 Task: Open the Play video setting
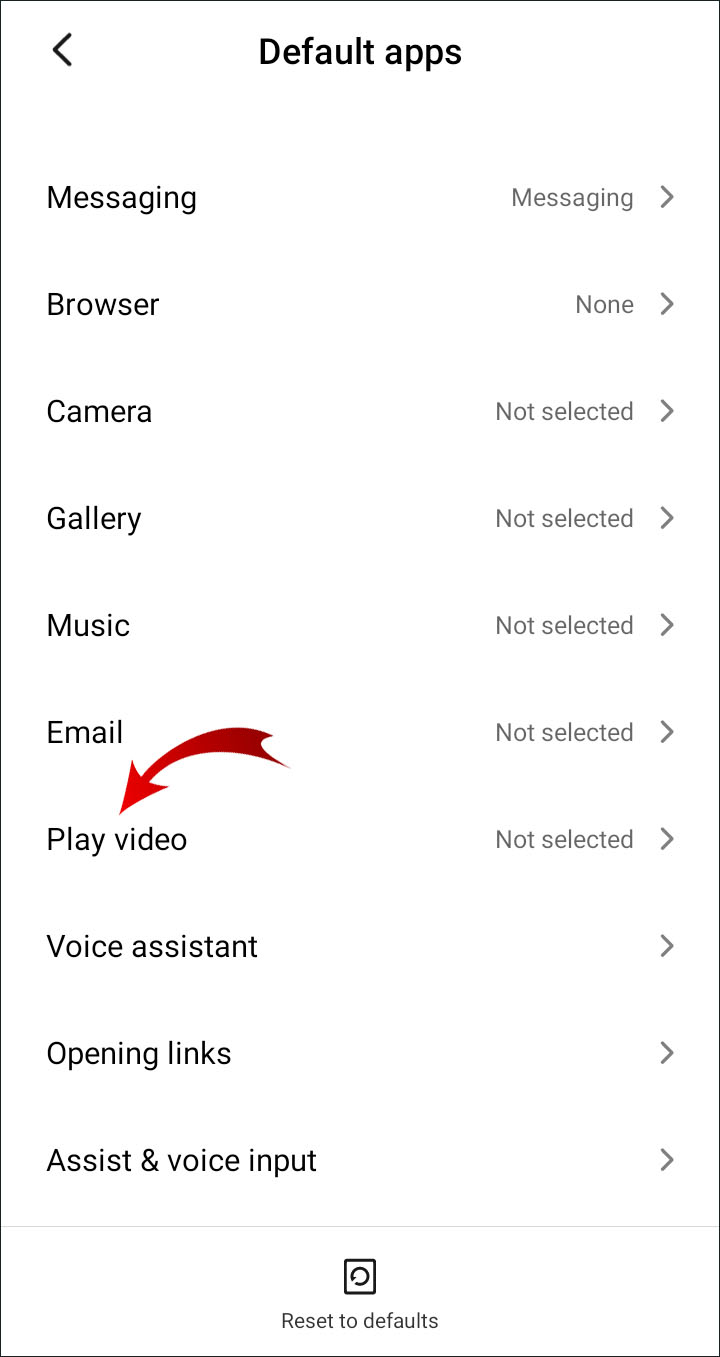360,839
